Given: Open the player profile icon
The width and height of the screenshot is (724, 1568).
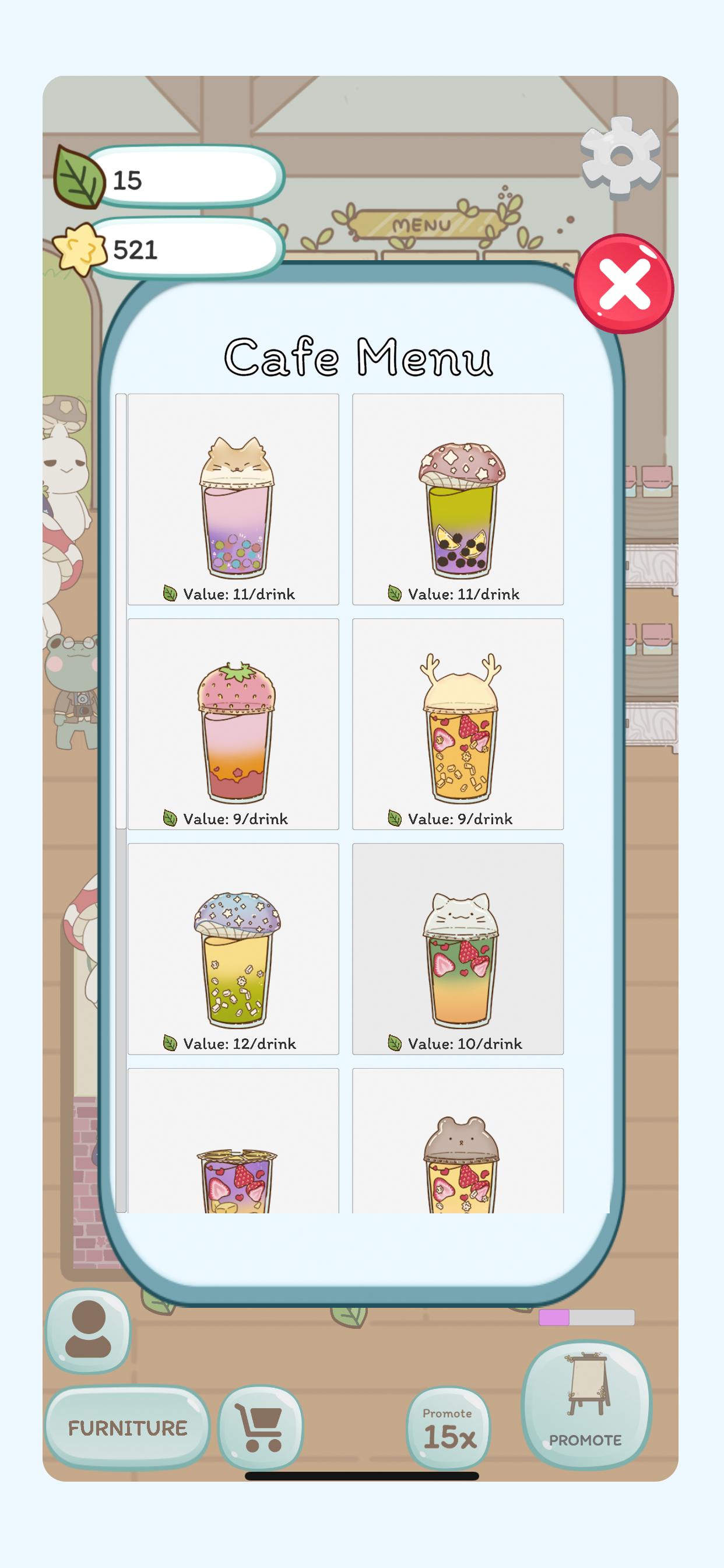Looking at the screenshot, I should click(88, 1330).
